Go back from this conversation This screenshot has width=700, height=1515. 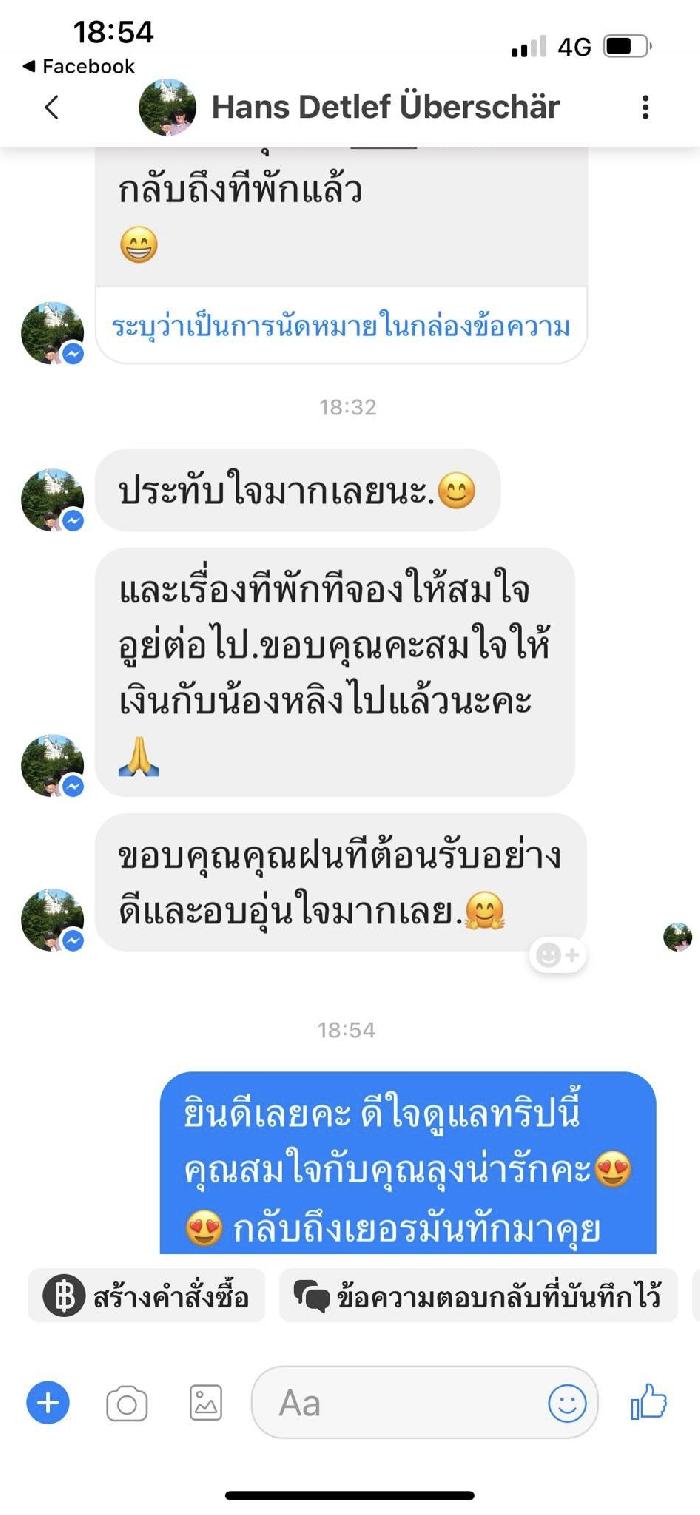coord(52,107)
